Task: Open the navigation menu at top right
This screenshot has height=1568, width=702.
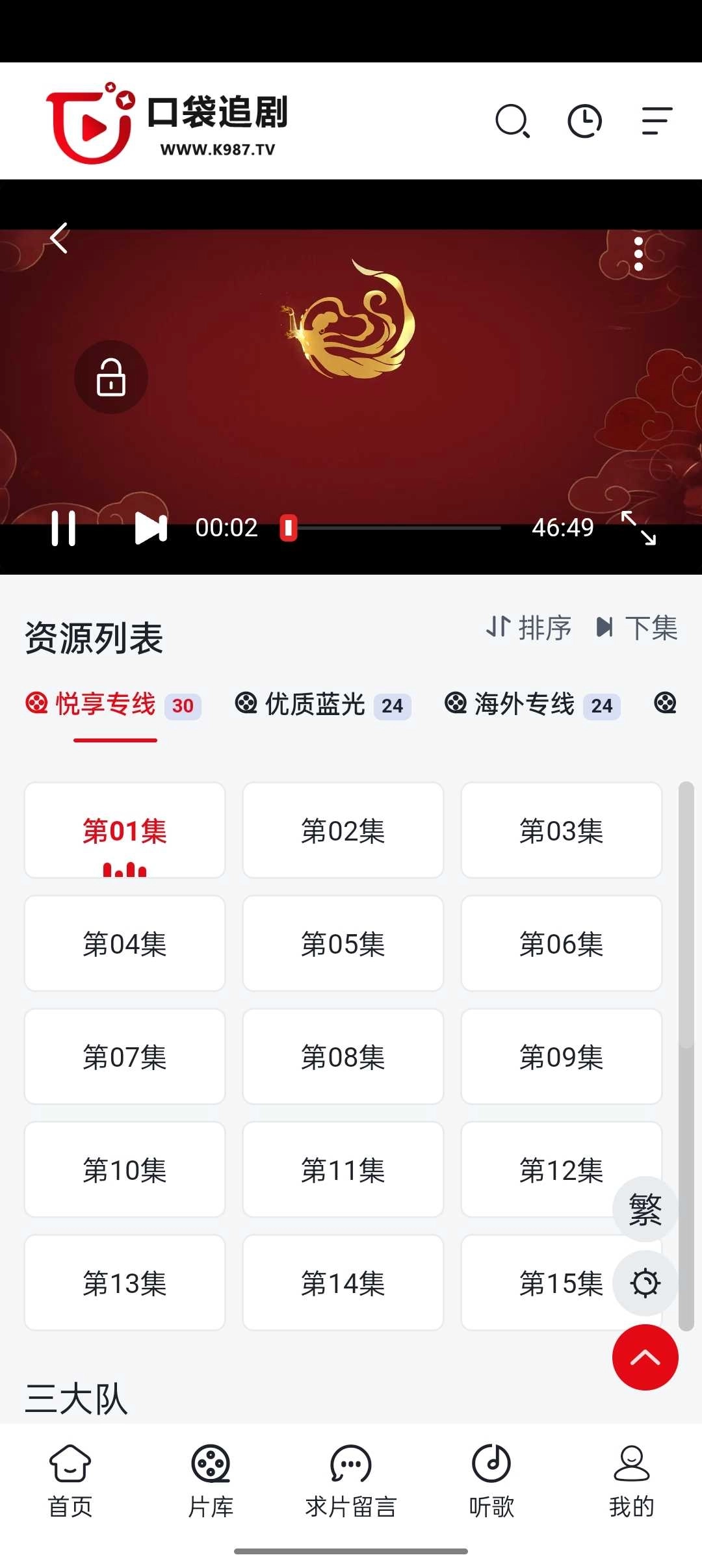Action: tap(656, 121)
